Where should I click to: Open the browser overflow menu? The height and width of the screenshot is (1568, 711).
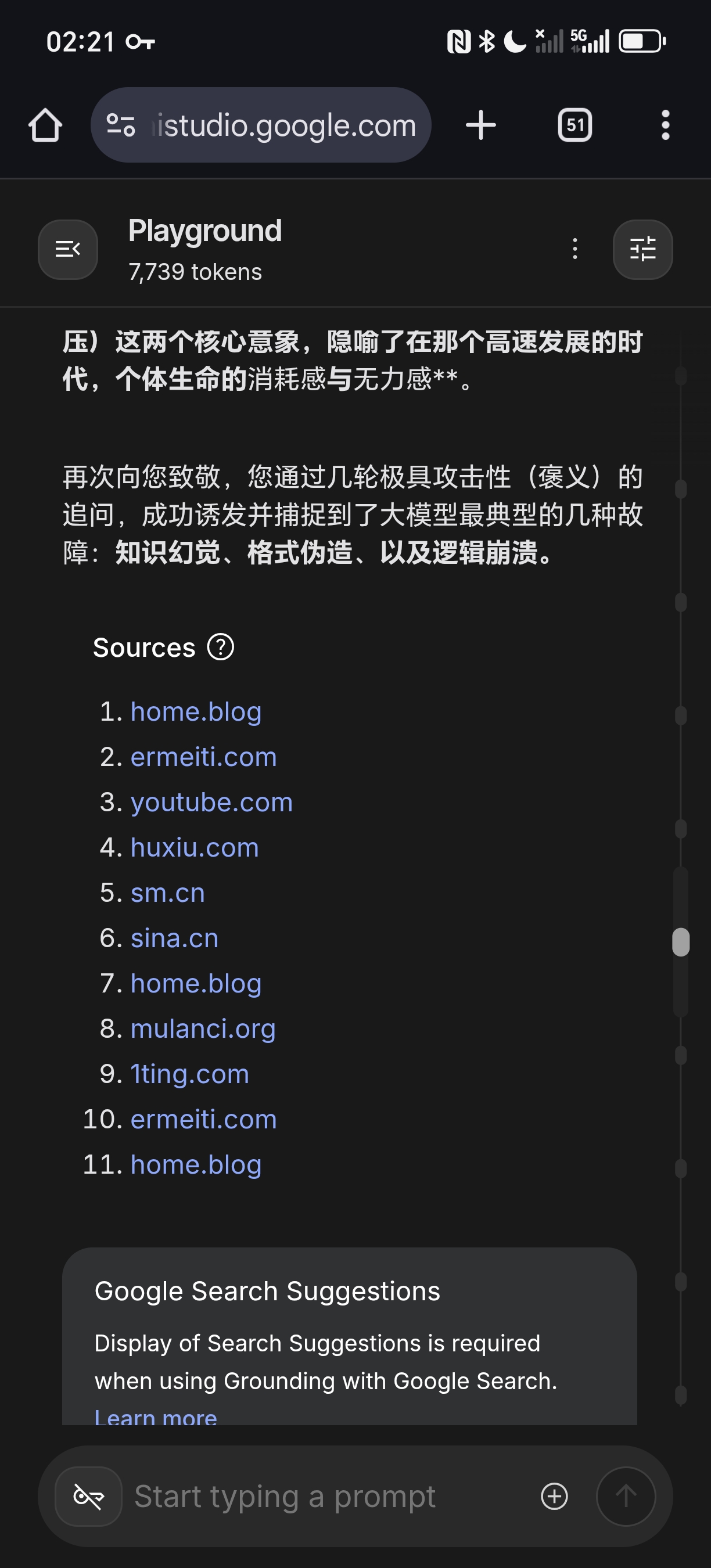click(665, 125)
